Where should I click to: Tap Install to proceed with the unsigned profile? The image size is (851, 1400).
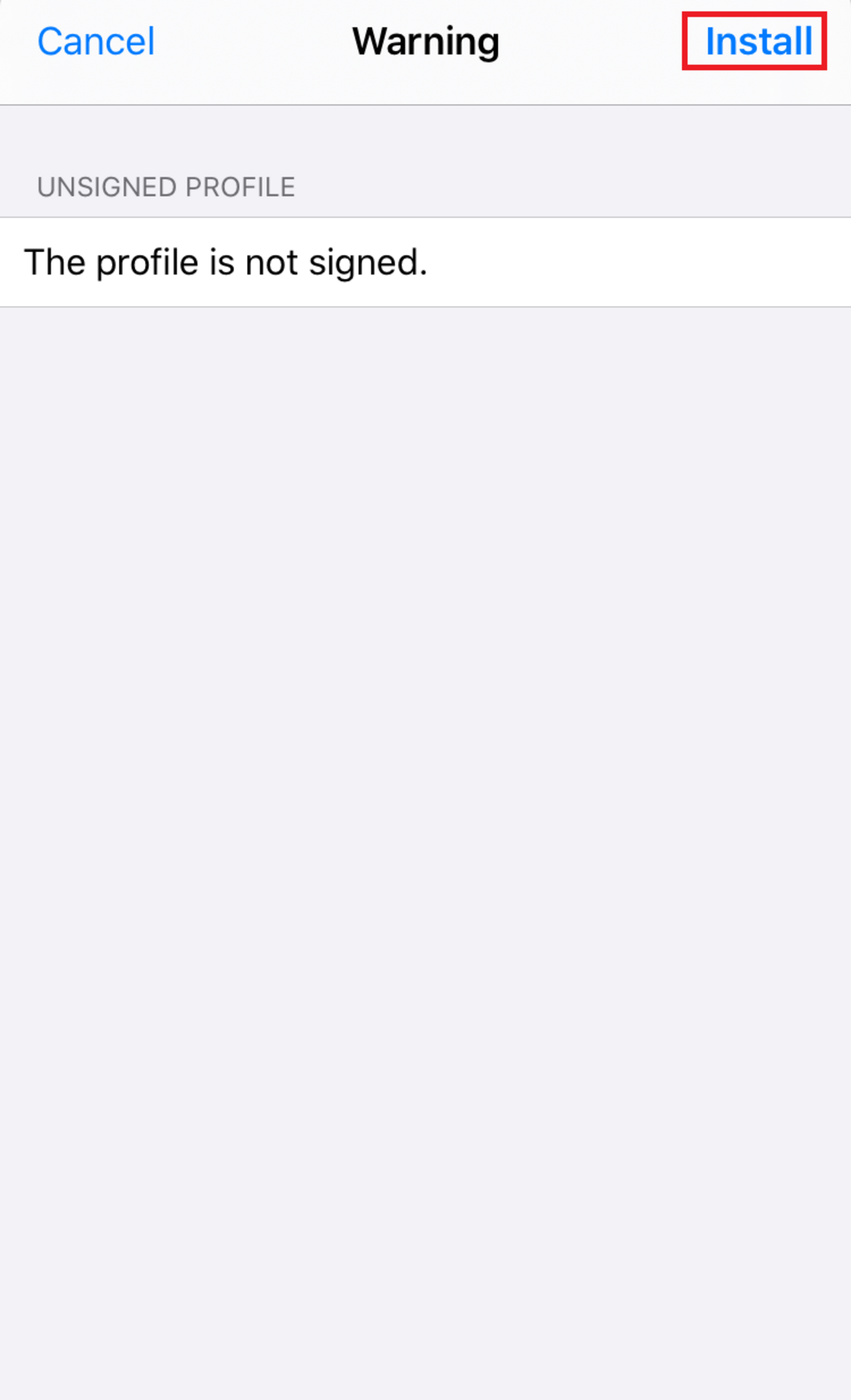coord(759,41)
